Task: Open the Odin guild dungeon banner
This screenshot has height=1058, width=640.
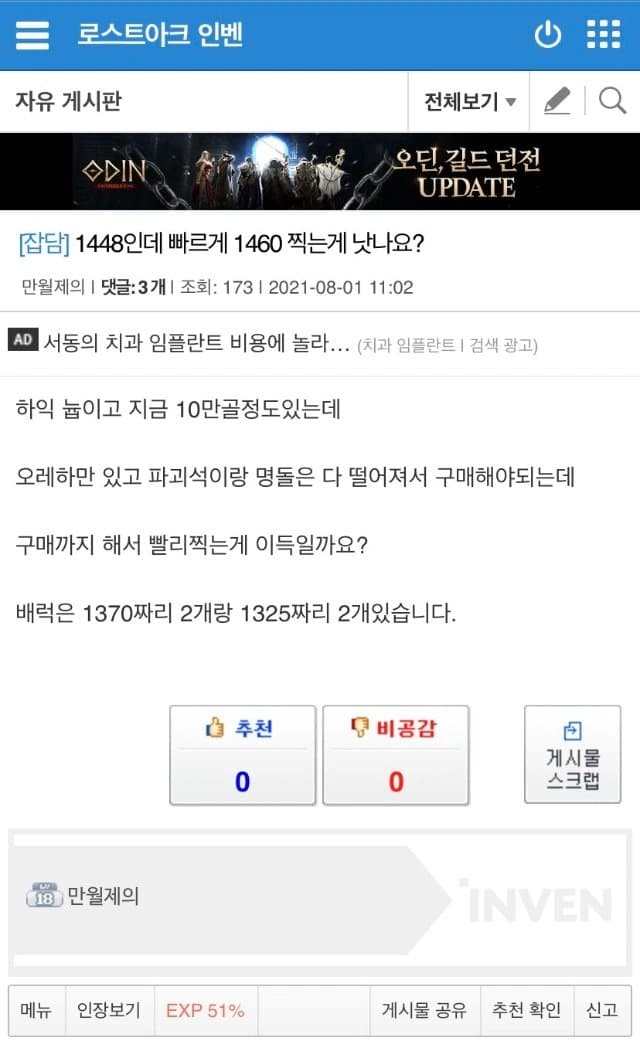Action: point(320,171)
